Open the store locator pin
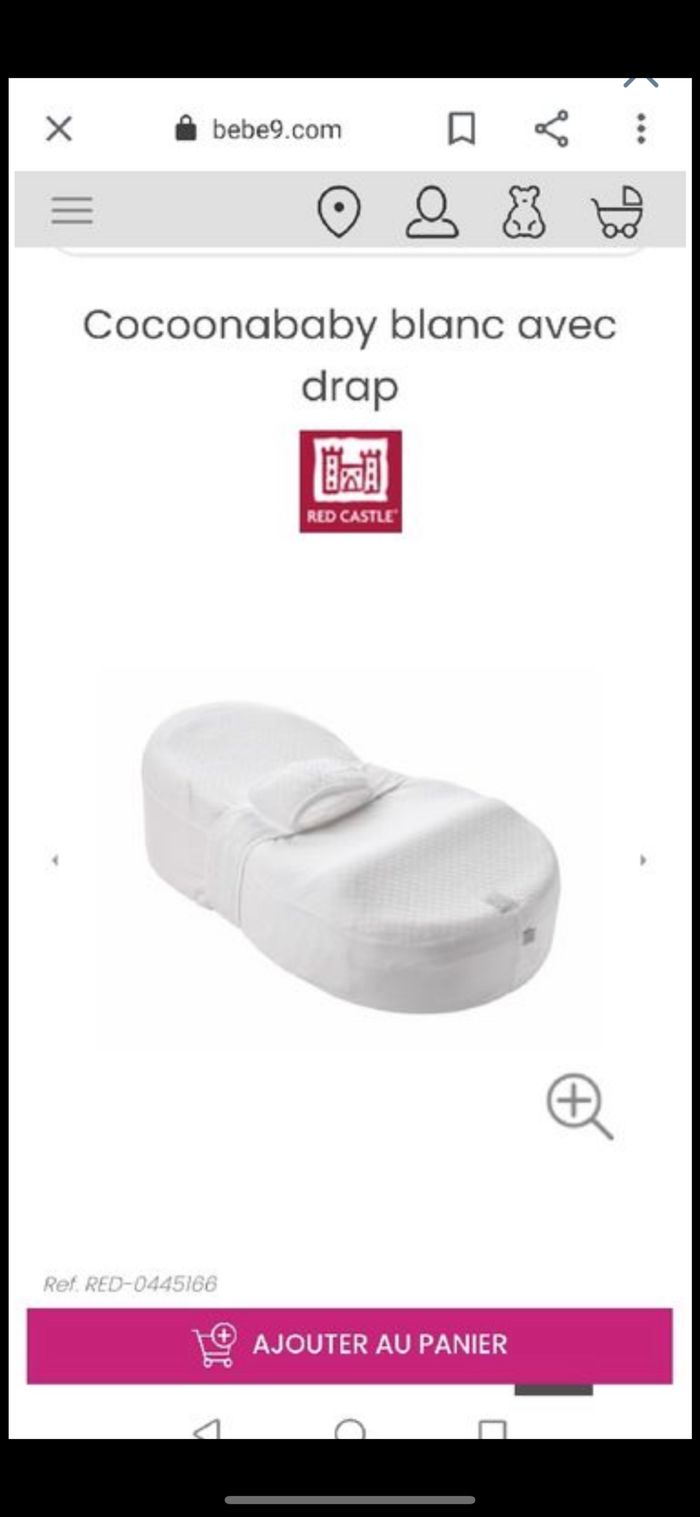 tap(338, 212)
